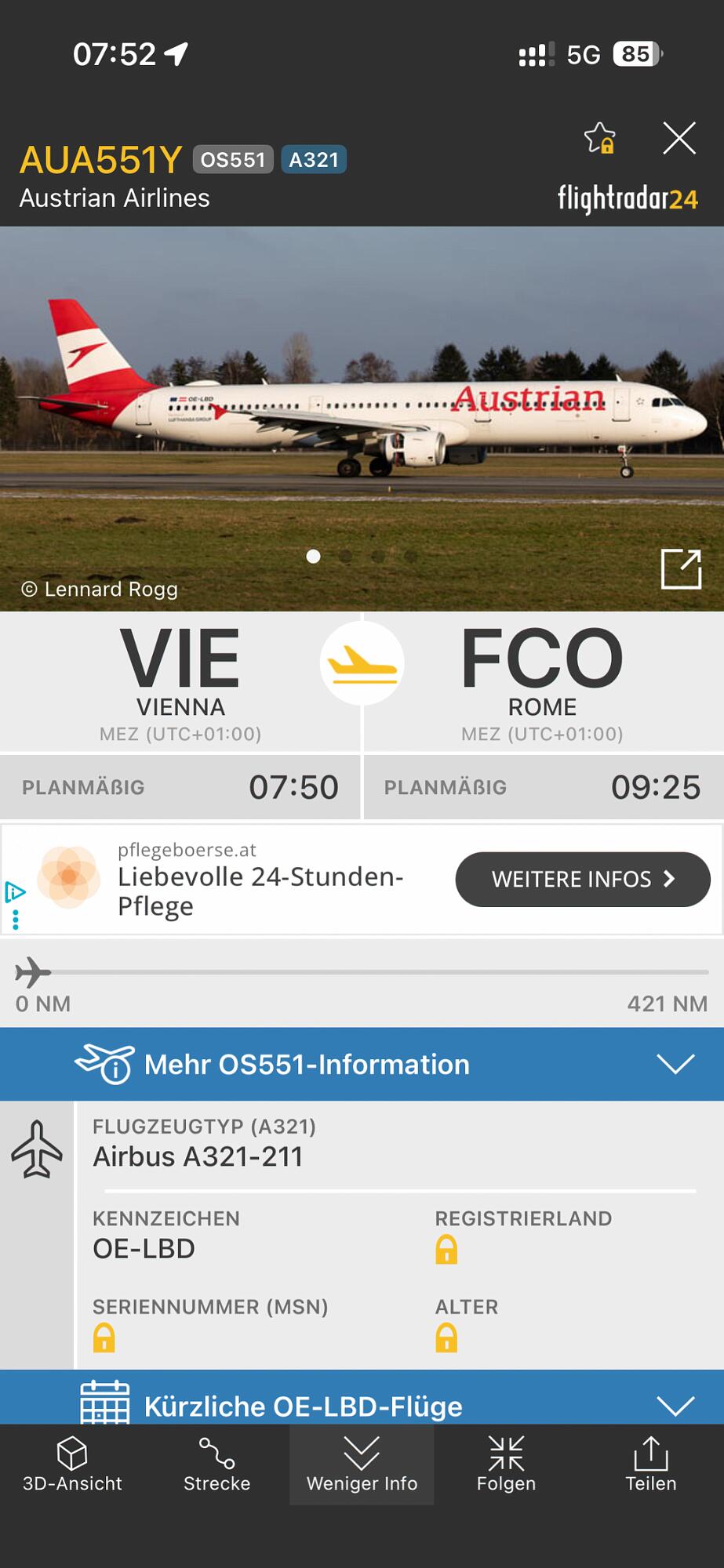Unlock the Seriennummer (MSN) locked info
Viewport: 724px width, 1568px height.
point(104,1338)
